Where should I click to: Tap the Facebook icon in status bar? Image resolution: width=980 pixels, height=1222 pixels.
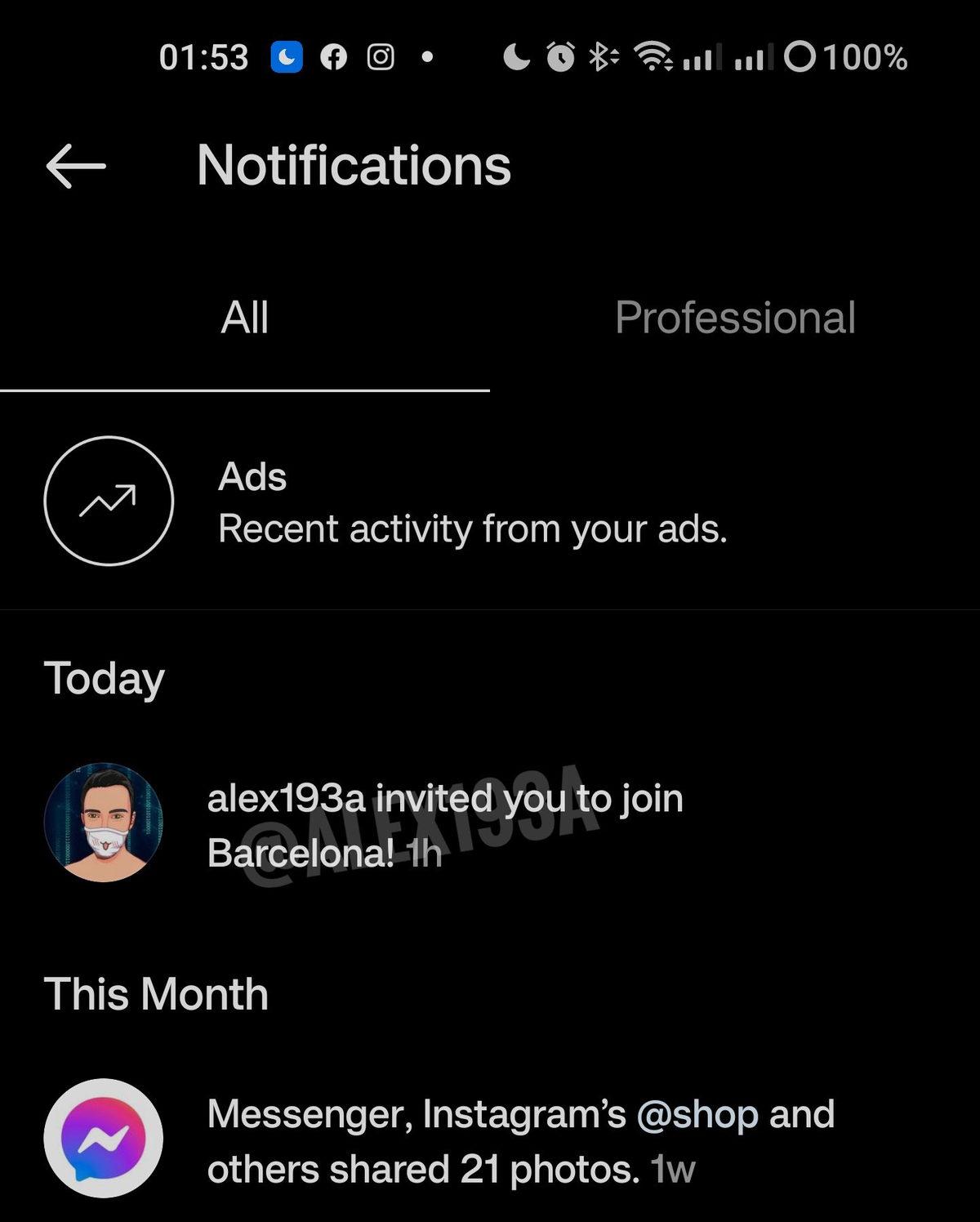(x=332, y=56)
